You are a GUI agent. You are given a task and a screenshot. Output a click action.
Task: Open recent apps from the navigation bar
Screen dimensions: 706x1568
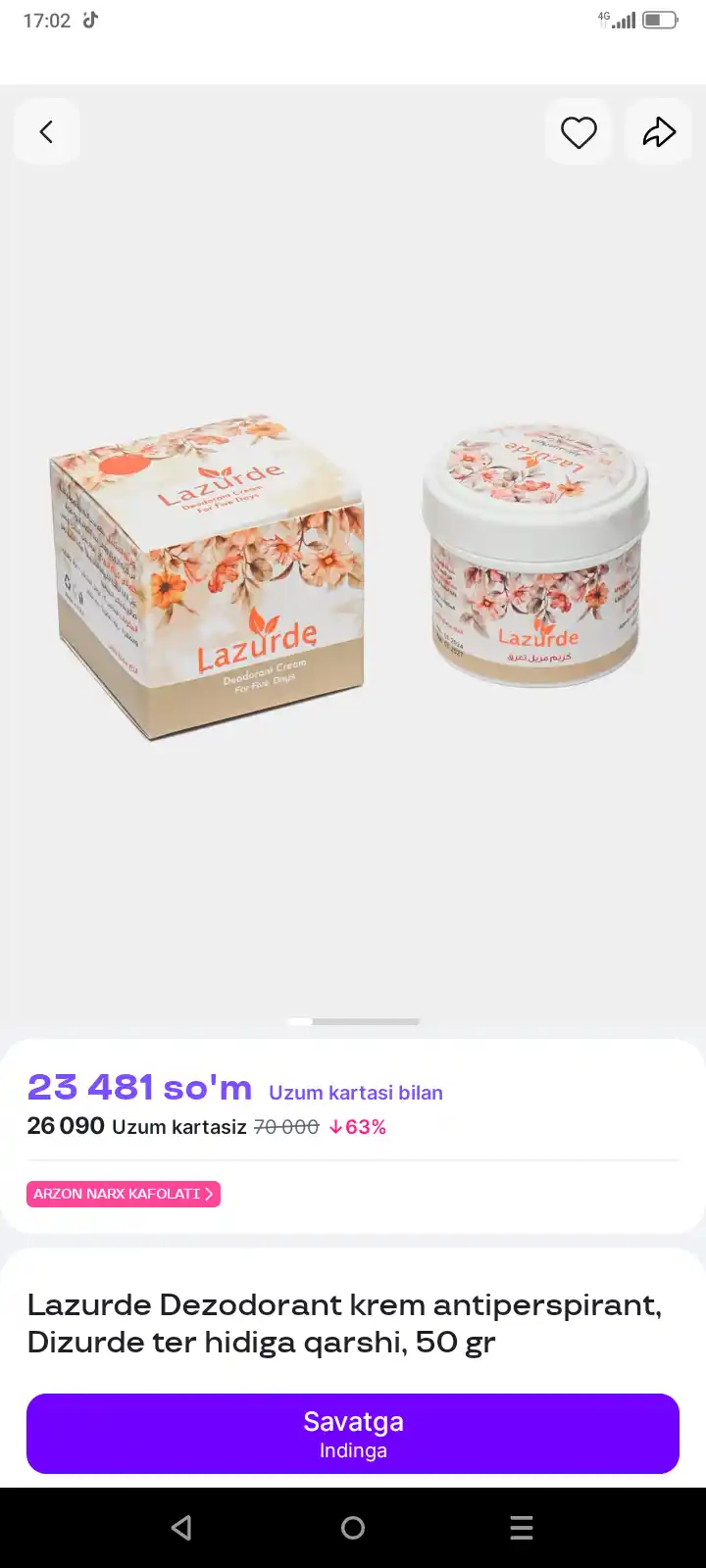(522, 1528)
